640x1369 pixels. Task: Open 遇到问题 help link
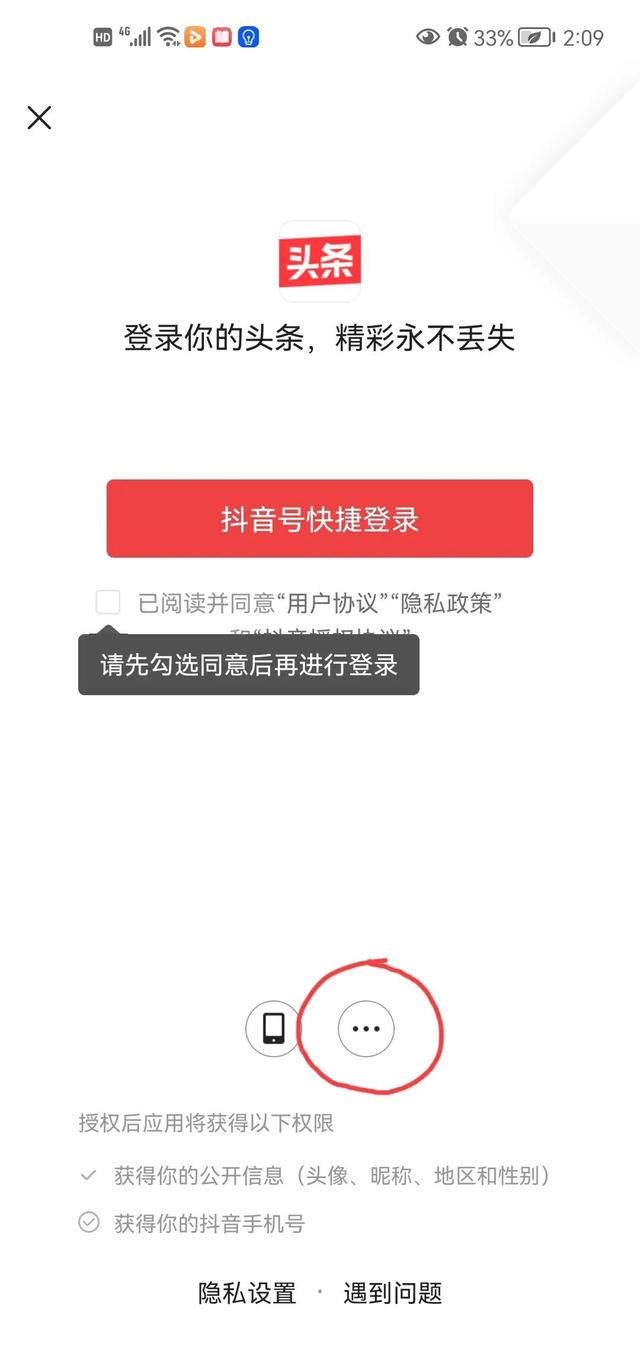click(393, 1293)
